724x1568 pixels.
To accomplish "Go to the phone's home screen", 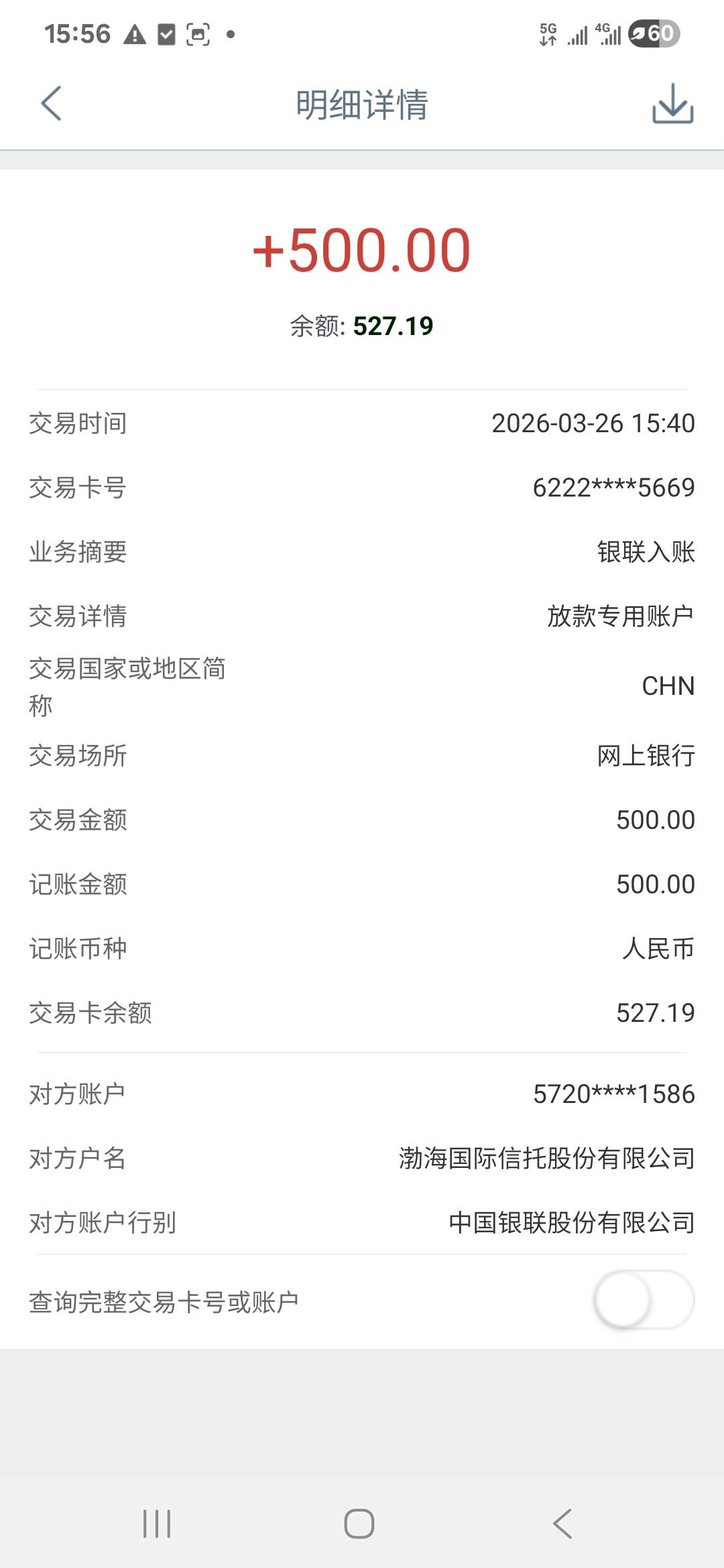I will point(359,1523).
